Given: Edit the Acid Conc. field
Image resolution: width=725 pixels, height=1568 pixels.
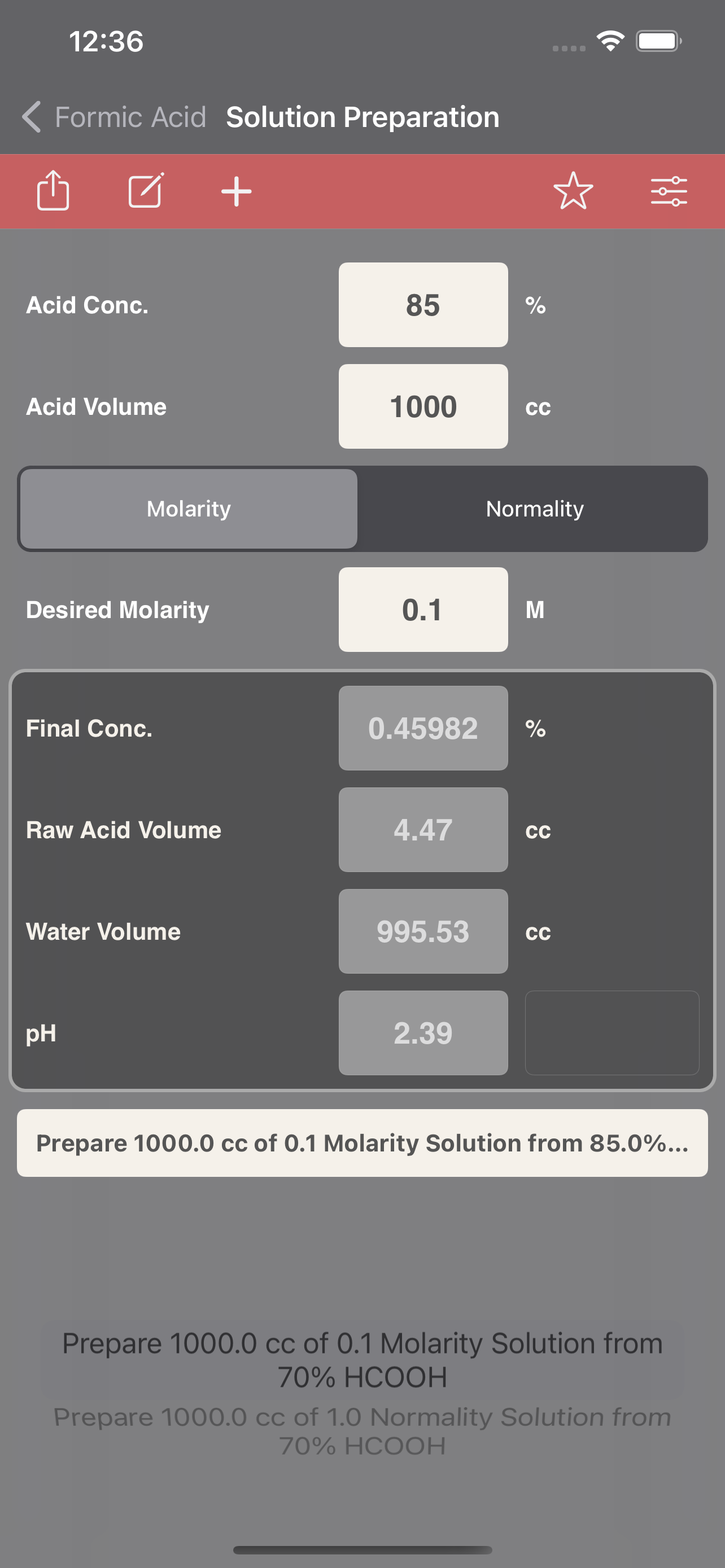Looking at the screenshot, I should coord(423,305).
